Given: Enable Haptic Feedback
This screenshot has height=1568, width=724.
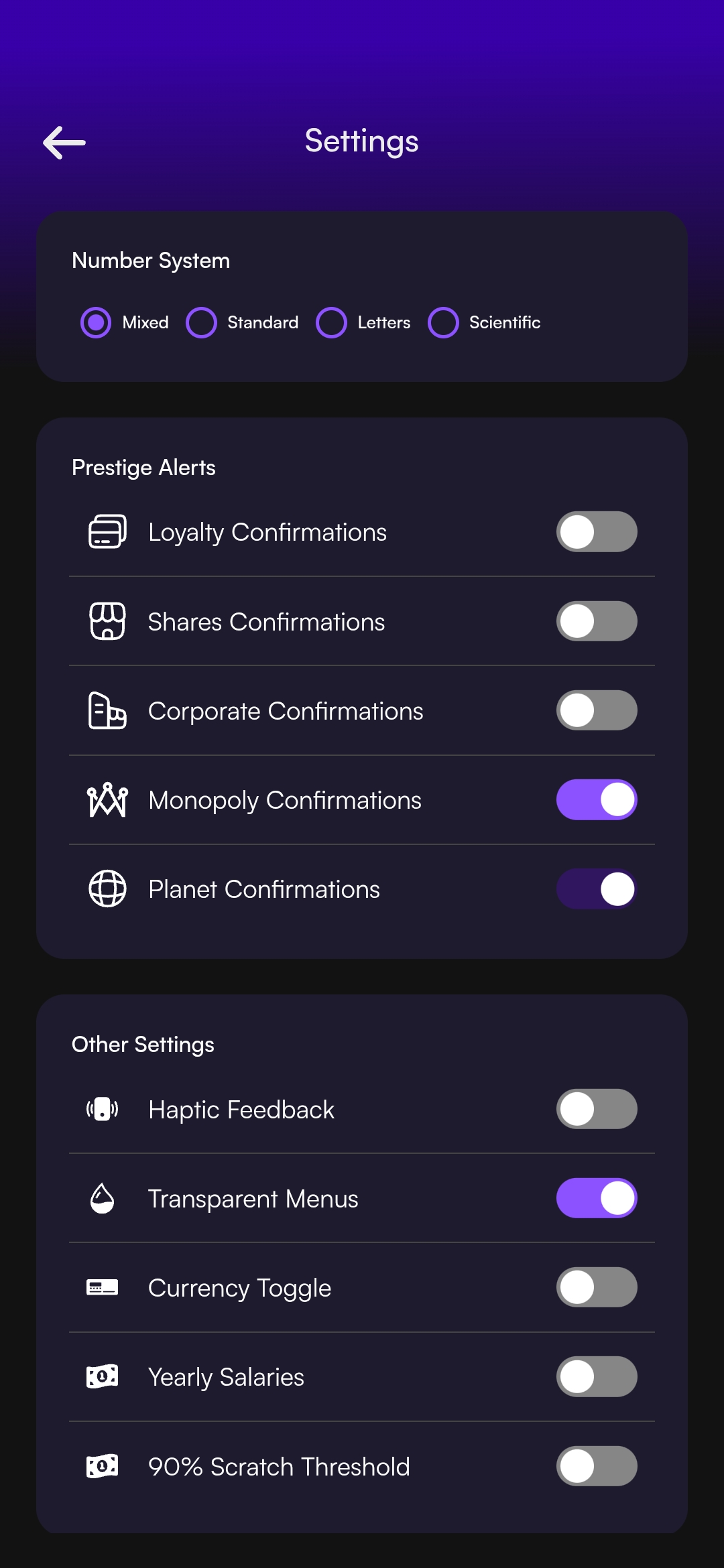Looking at the screenshot, I should (x=597, y=1109).
